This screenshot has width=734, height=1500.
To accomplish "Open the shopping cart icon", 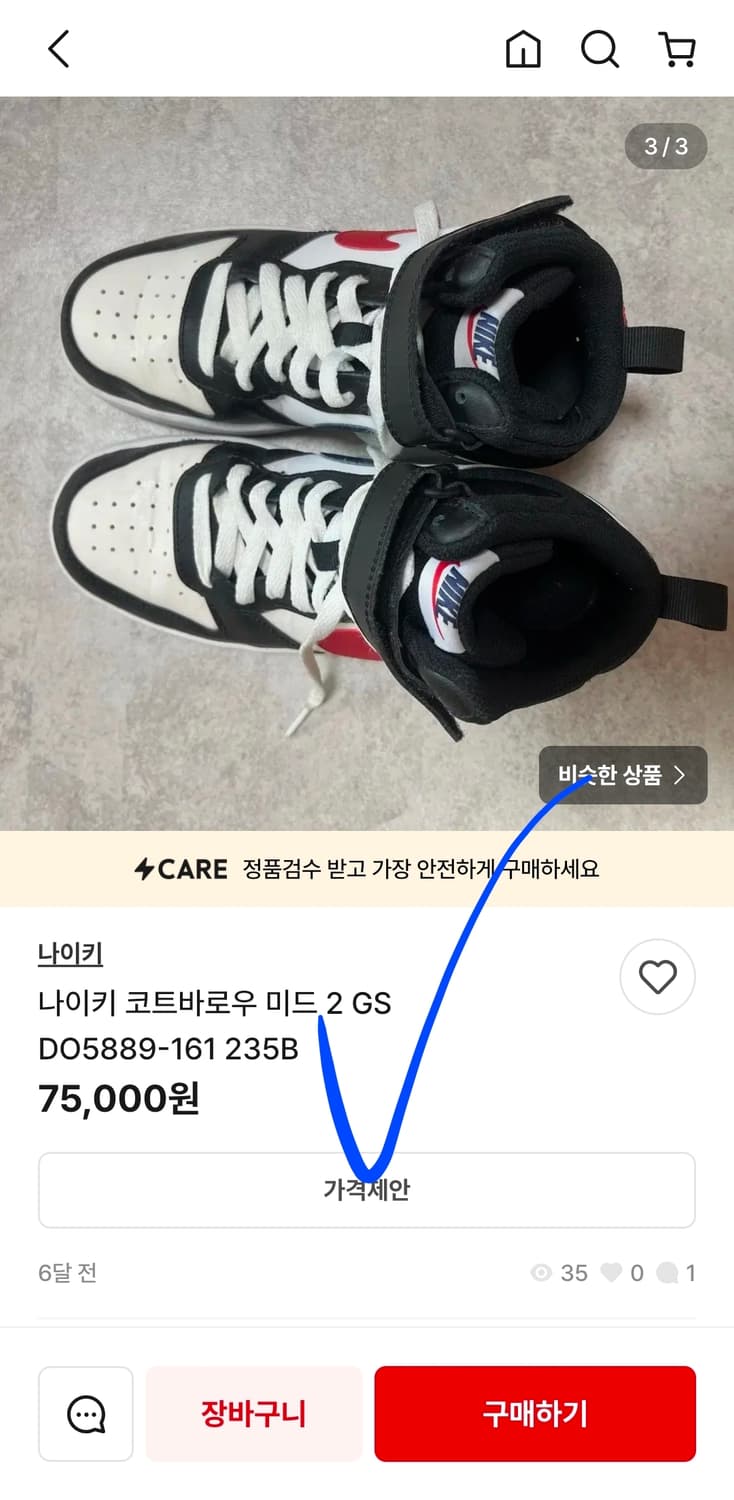I will click(x=677, y=48).
